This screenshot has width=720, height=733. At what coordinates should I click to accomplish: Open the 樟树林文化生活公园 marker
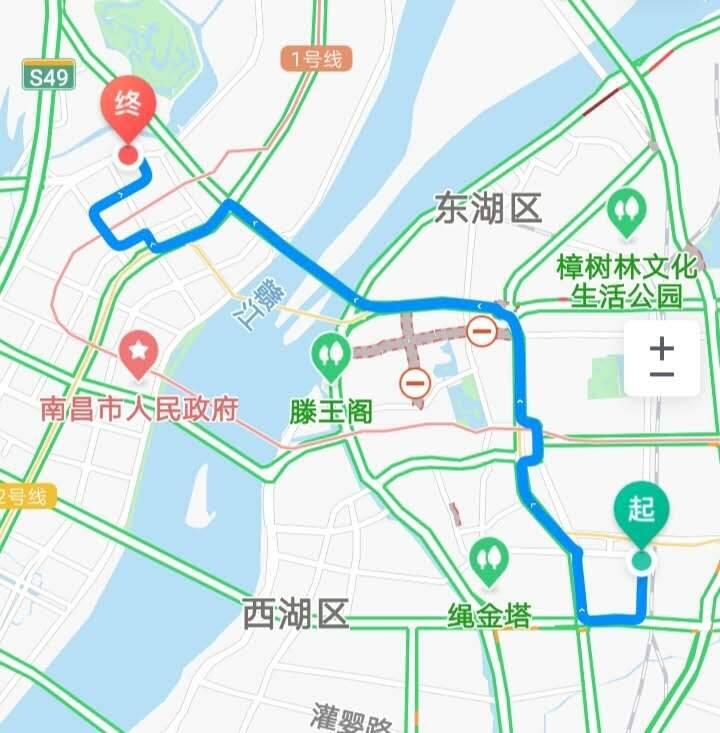pyautogui.click(x=626, y=213)
